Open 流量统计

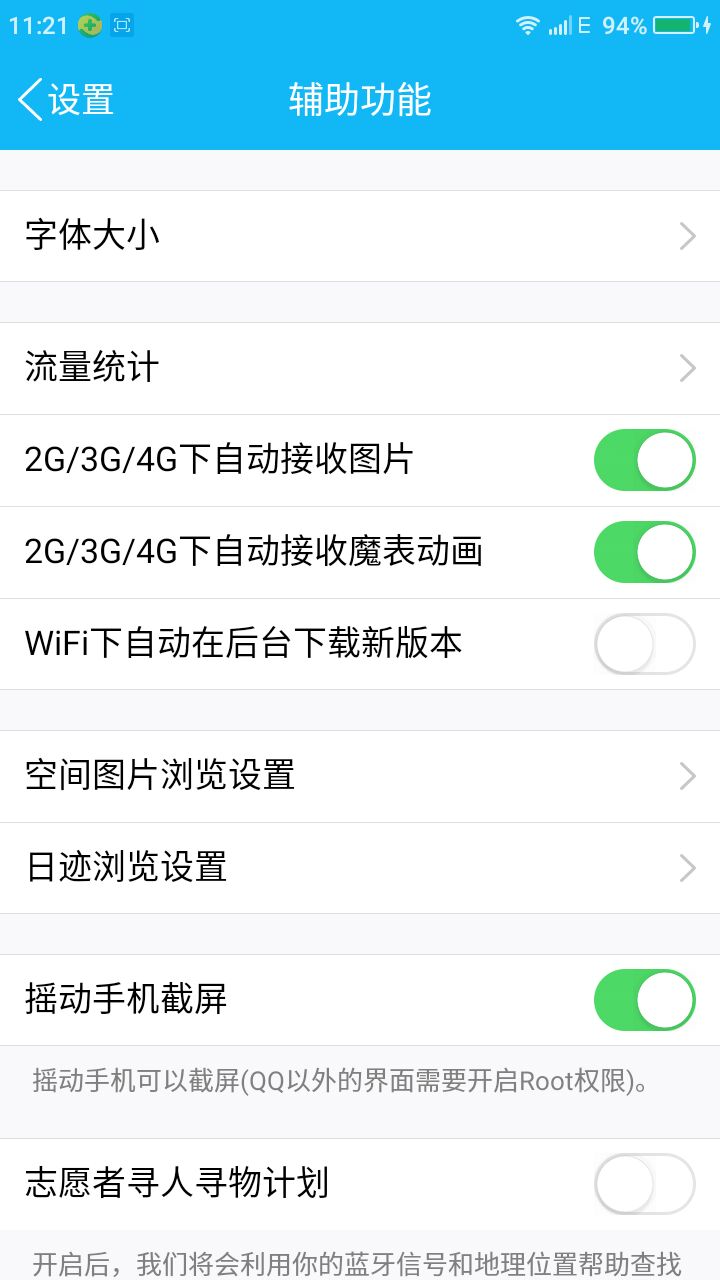coord(360,368)
